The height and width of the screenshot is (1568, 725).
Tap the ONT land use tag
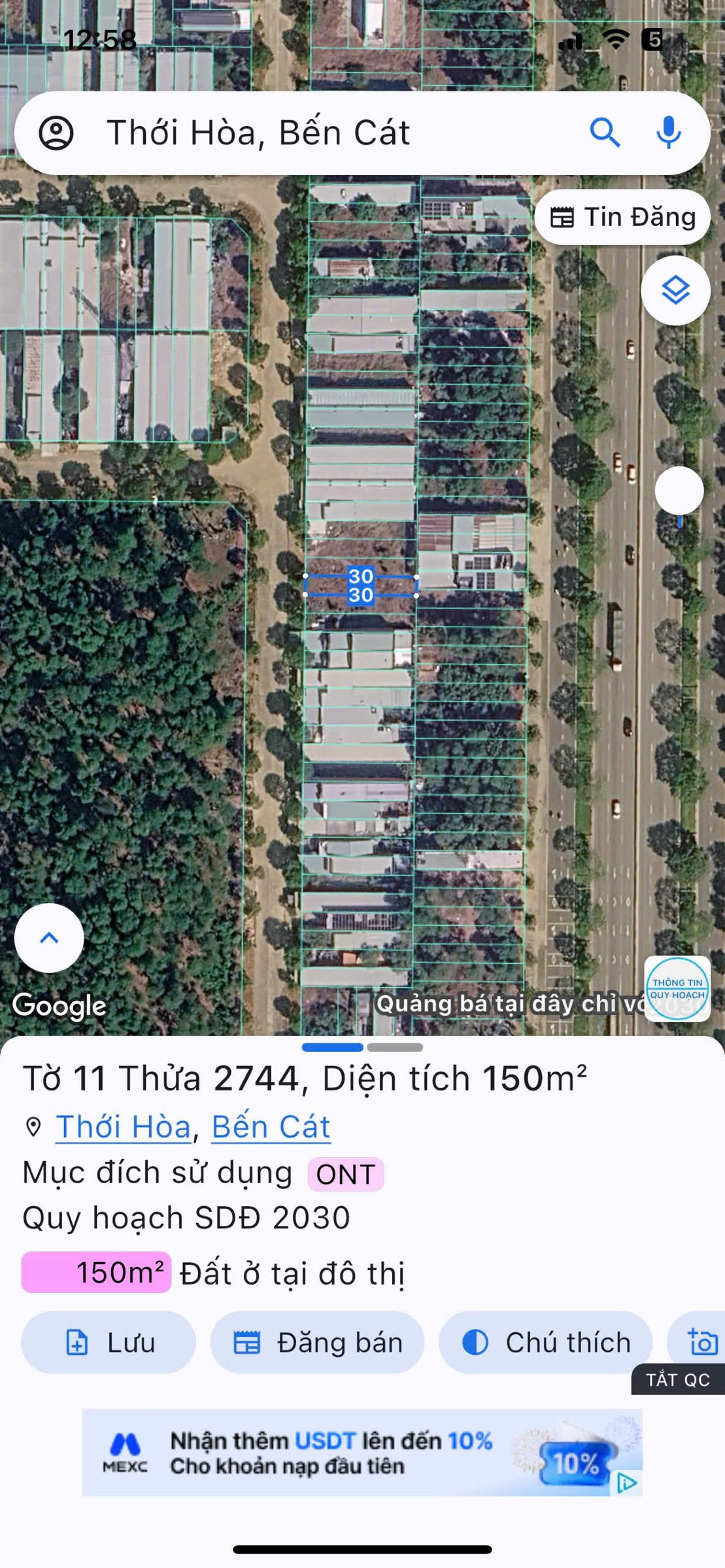346,1174
